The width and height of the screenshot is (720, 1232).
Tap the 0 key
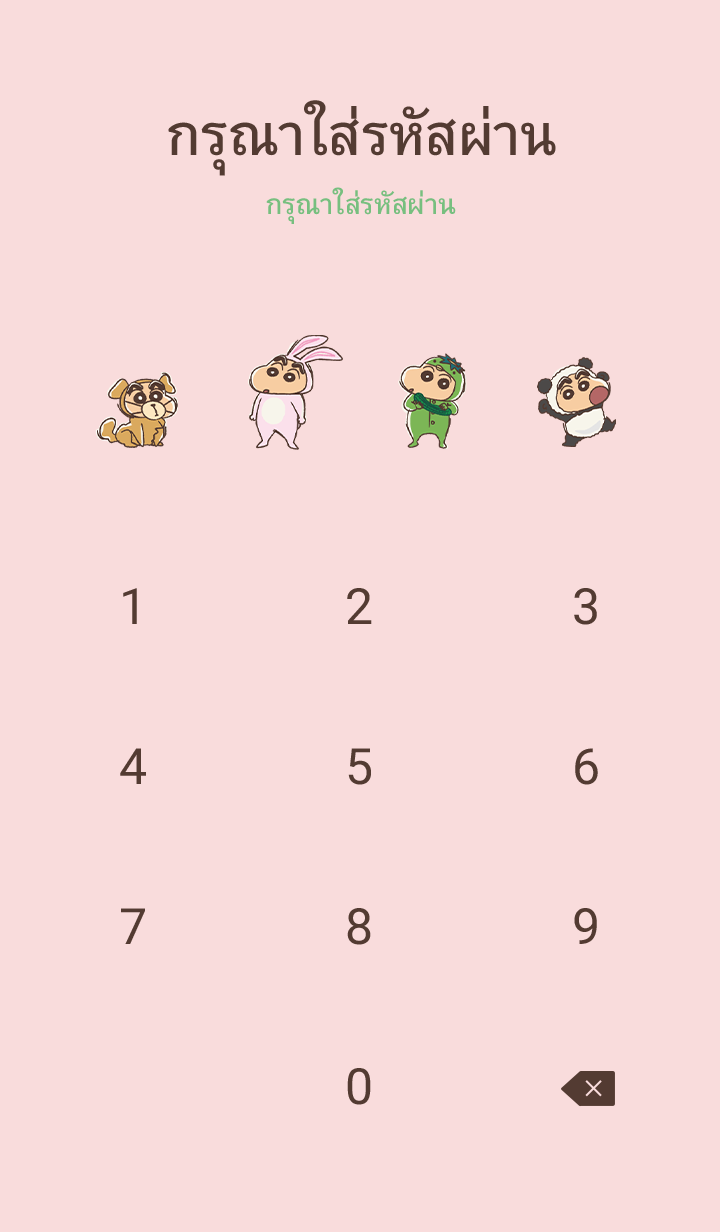(x=359, y=1087)
